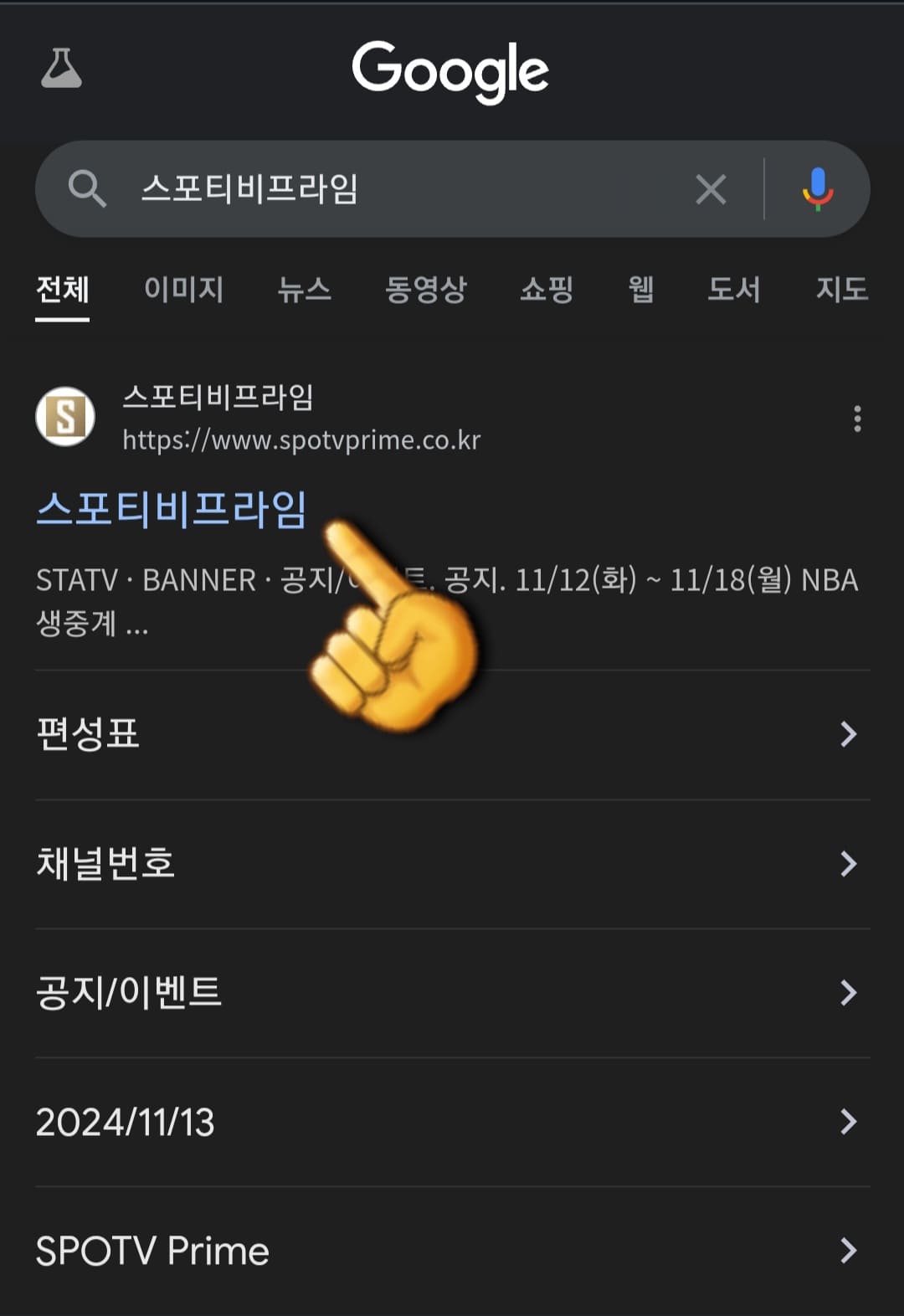The image size is (904, 1316).
Task: Tap the magnifying glass search icon
Action: pos(89,189)
